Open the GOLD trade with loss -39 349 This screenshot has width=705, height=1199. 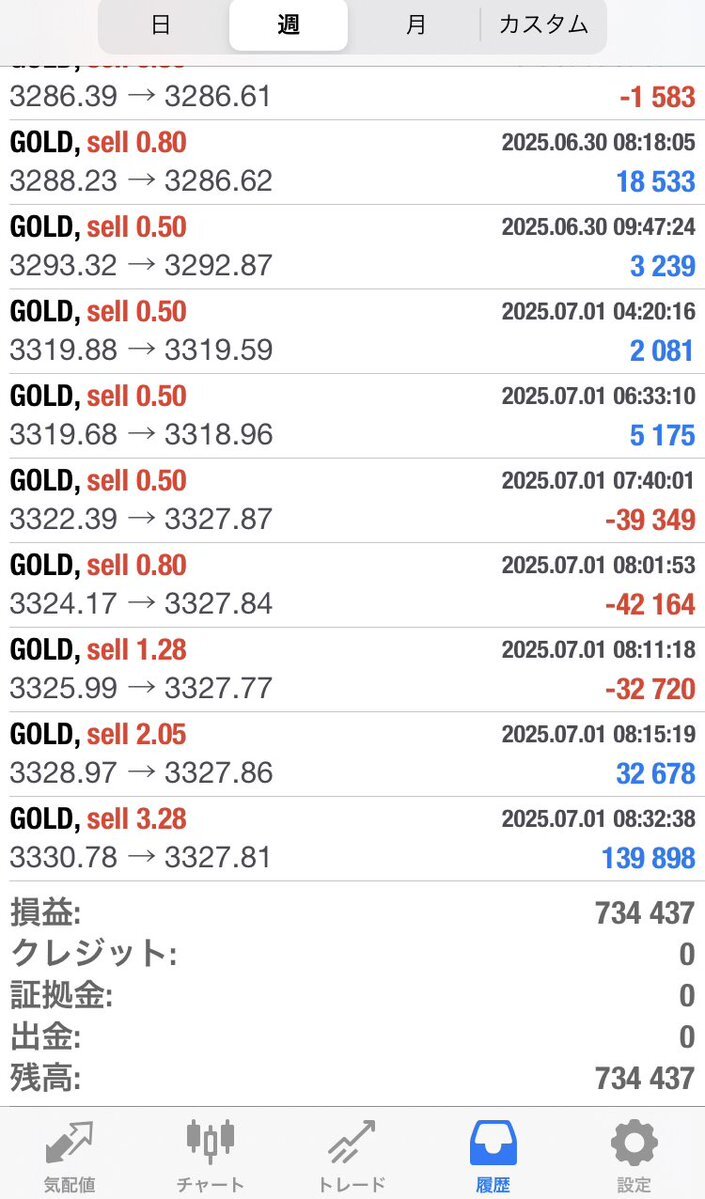(352, 501)
